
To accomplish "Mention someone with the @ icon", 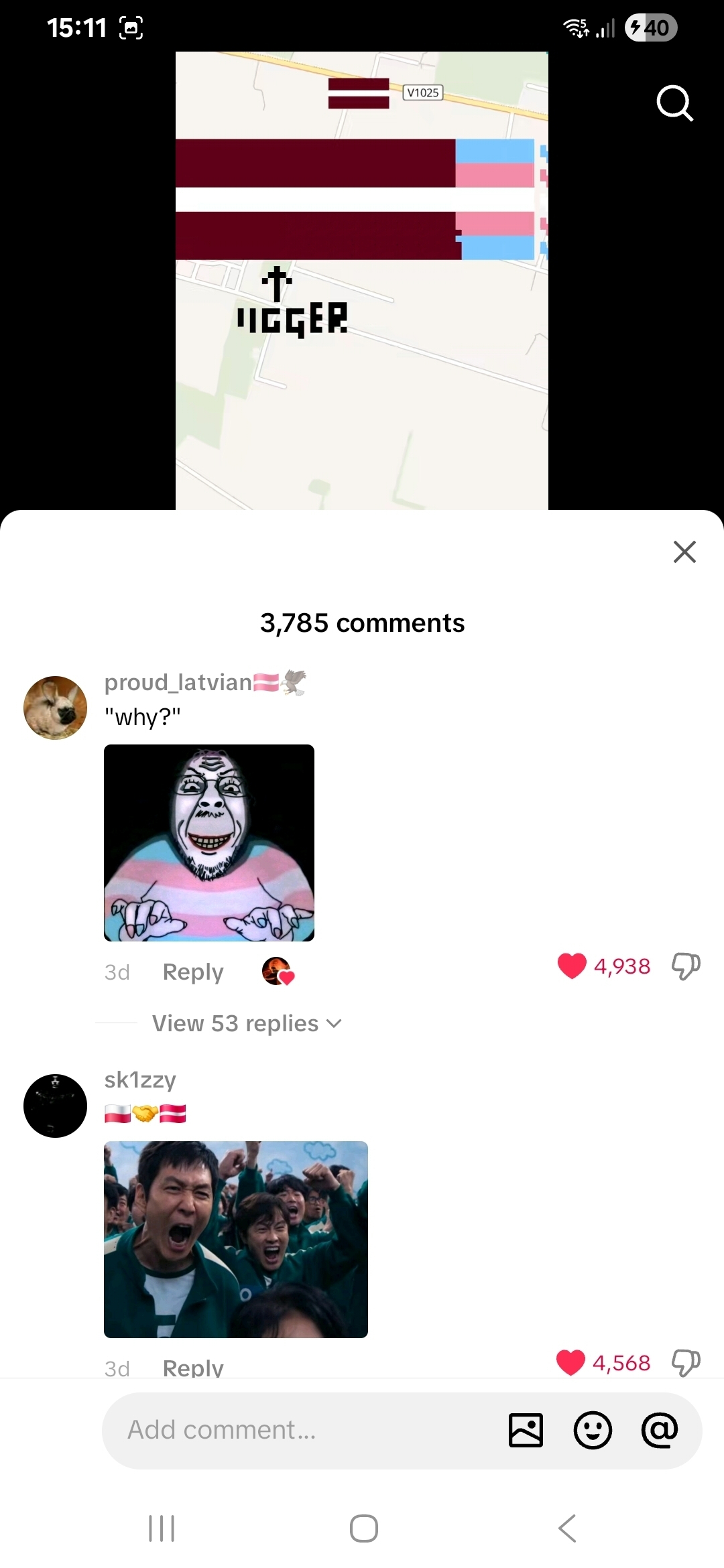I will tap(660, 1430).
